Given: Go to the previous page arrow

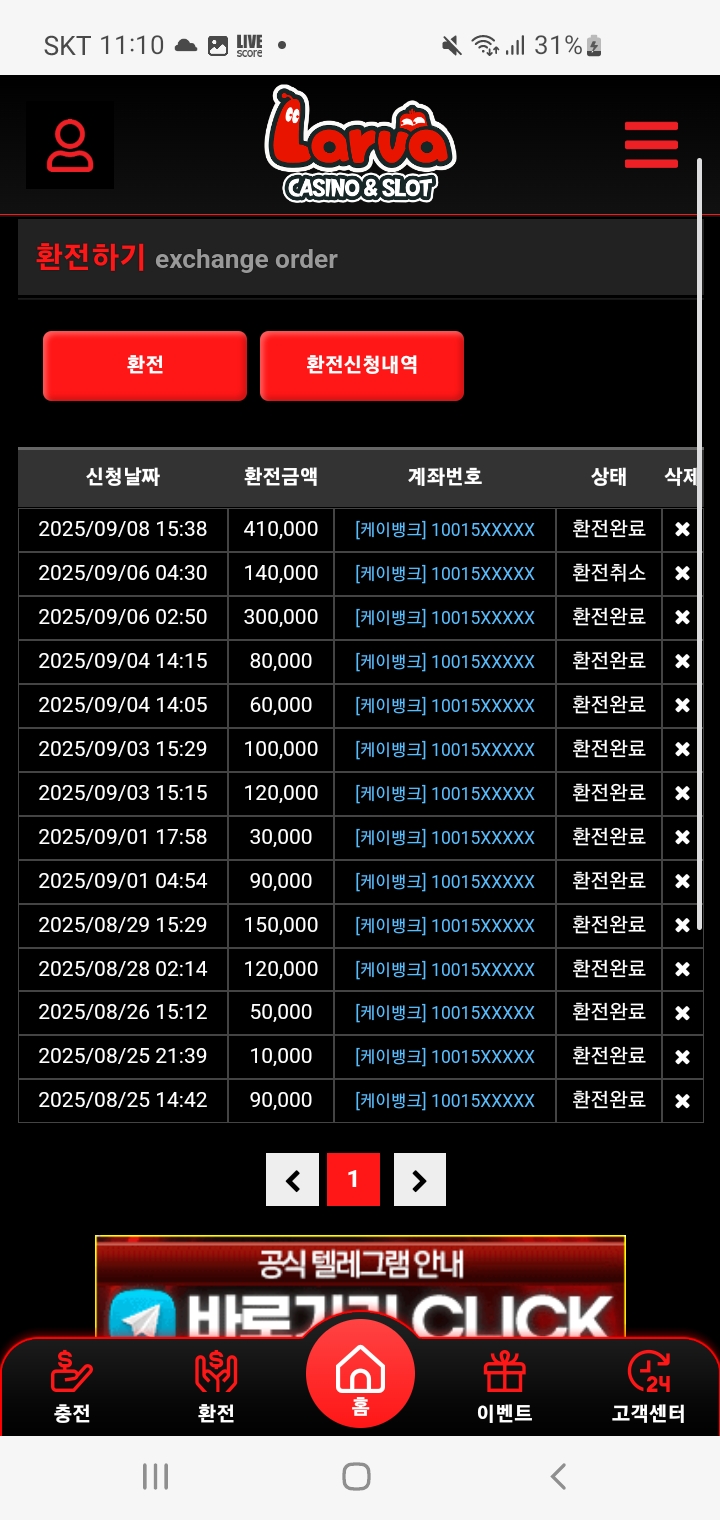Looking at the screenshot, I should [292, 1180].
